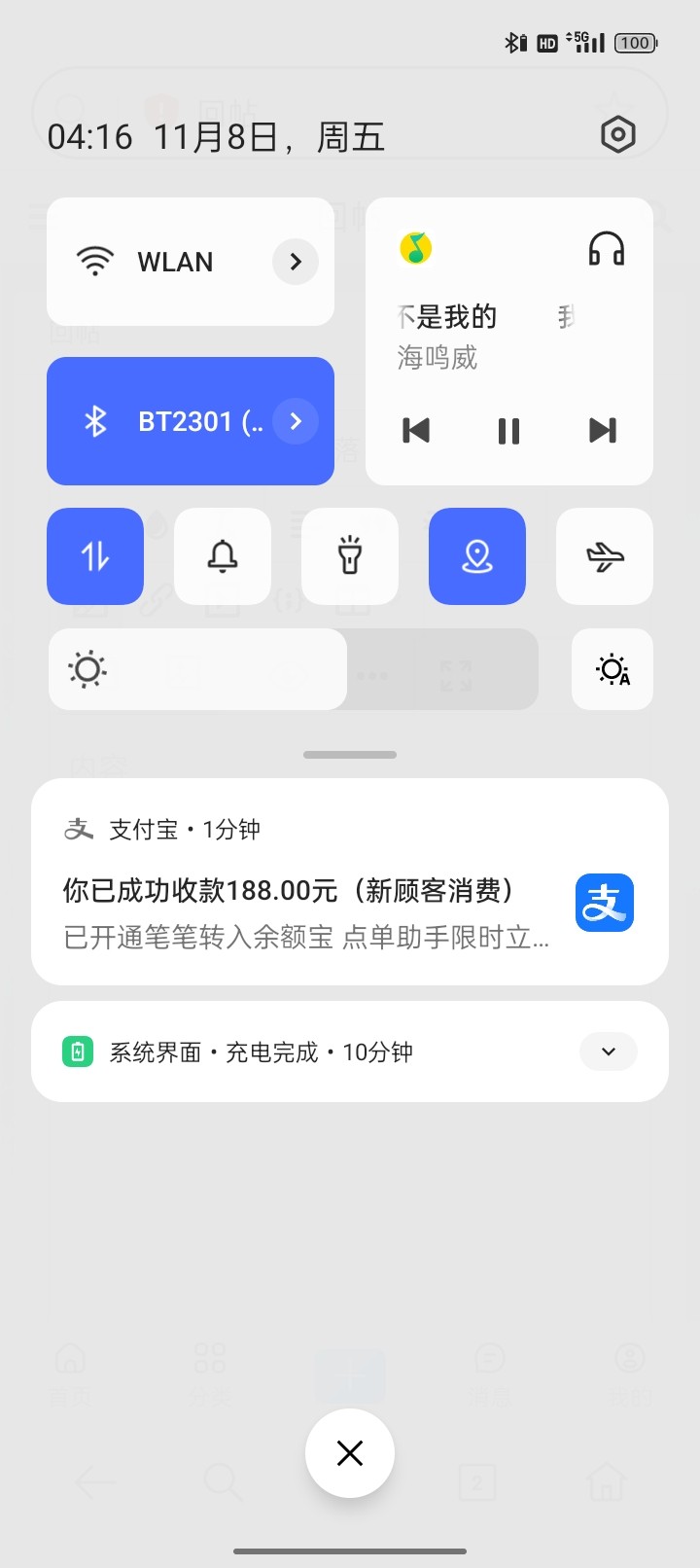This screenshot has width=700, height=1568.
Task: Turn off location services
Action: coord(477,556)
